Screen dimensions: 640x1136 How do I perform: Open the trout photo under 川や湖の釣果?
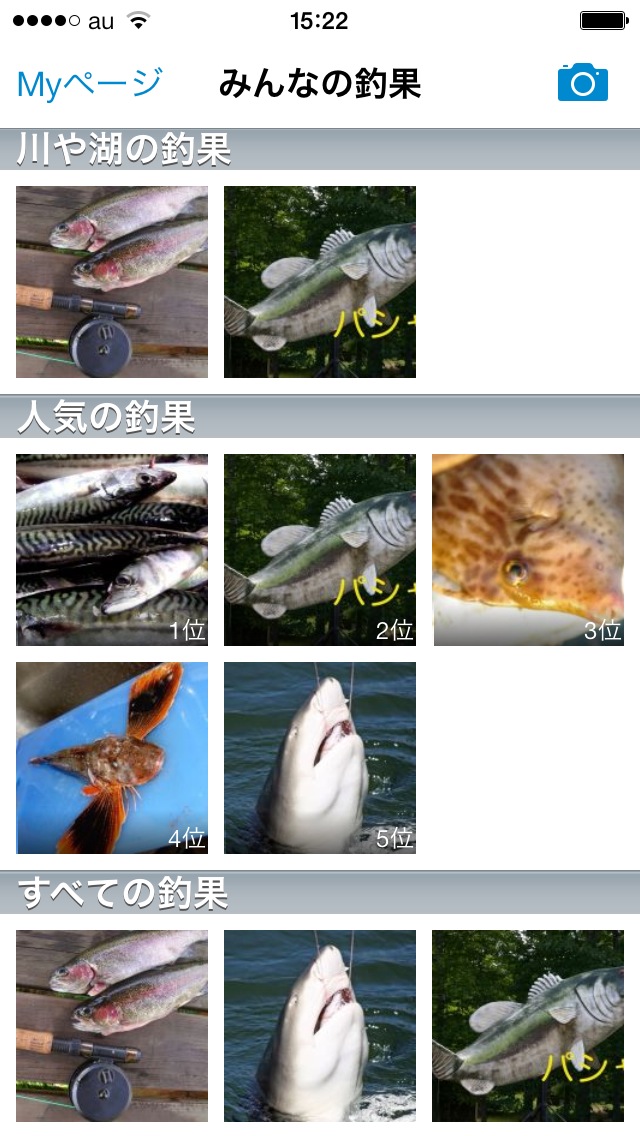click(x=112, y=282)
